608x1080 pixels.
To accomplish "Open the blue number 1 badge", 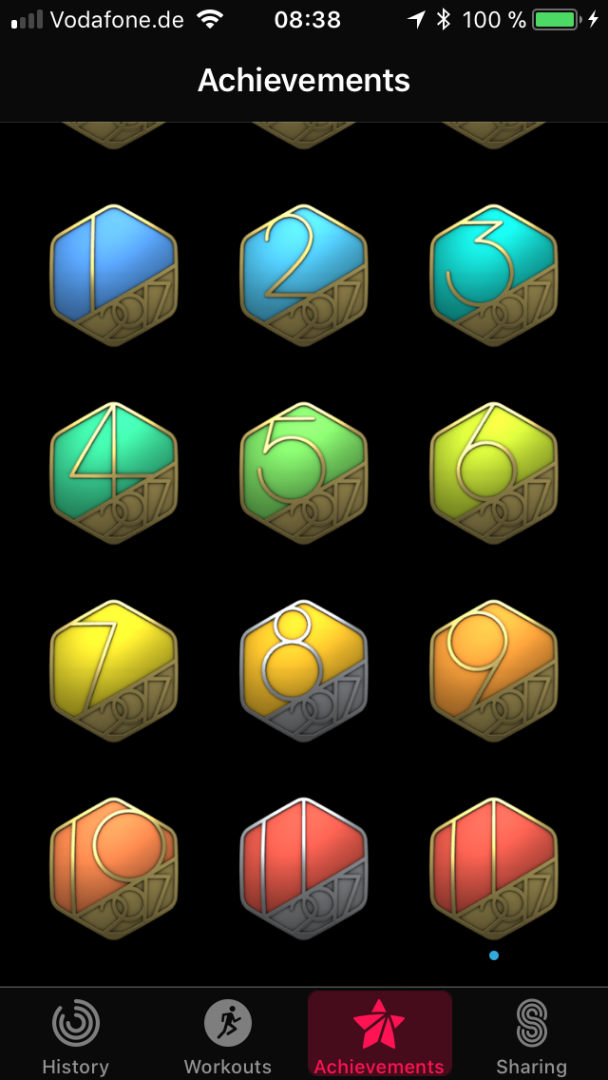I will click(114, 275).
